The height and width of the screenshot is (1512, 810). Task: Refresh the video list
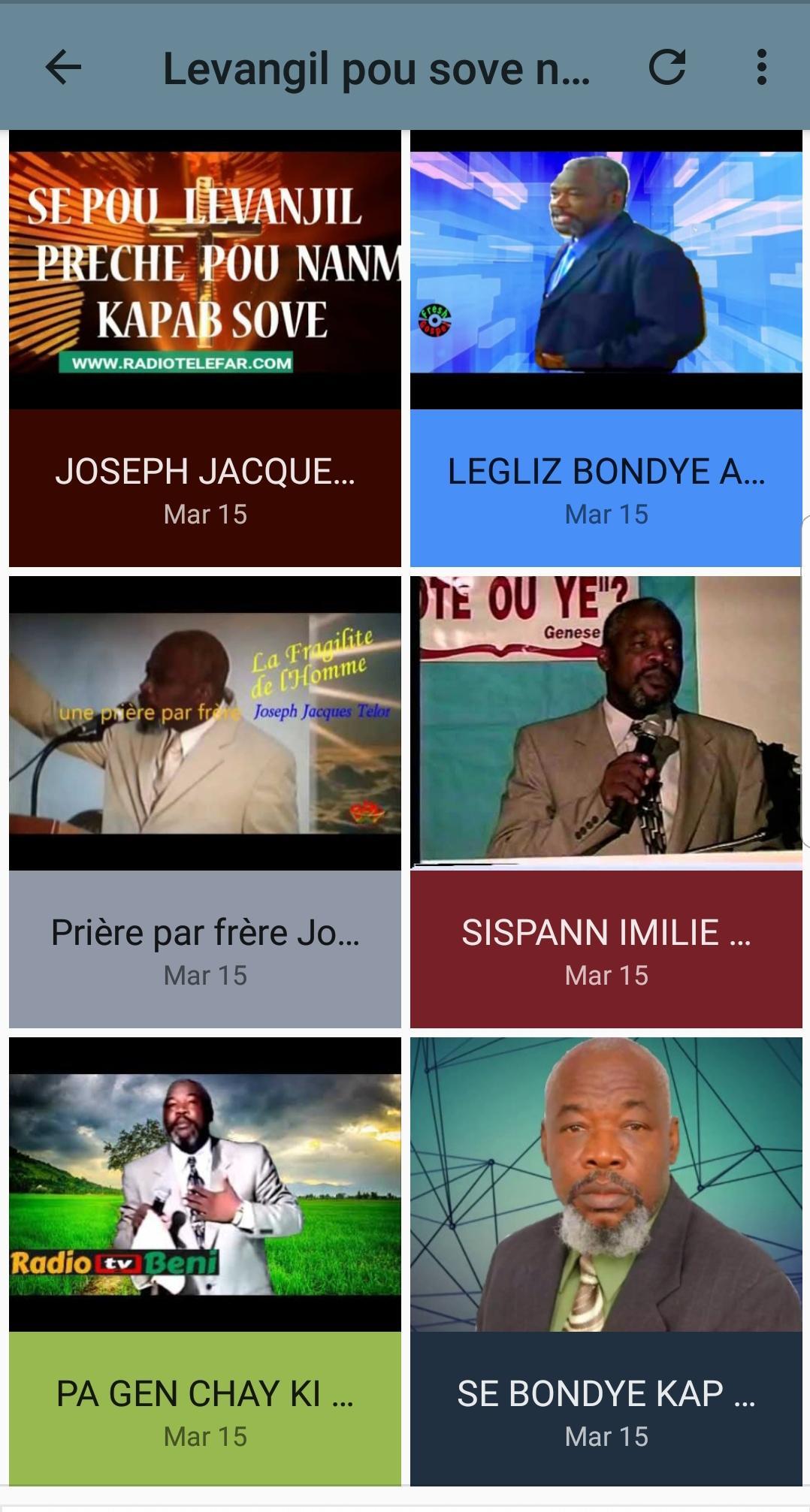tap(667, 68)
